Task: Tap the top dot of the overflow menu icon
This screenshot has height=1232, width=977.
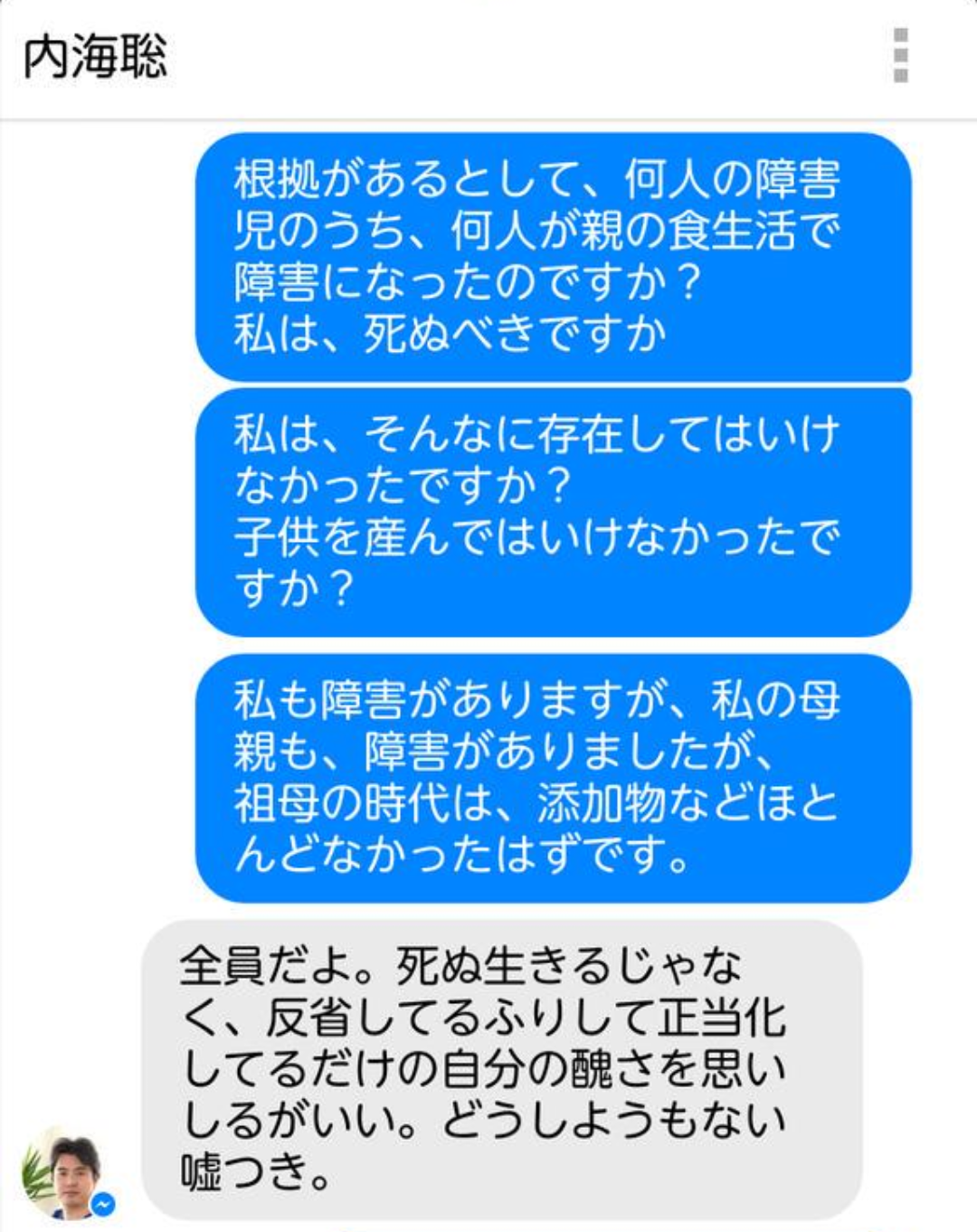Action: tap(900, 36)
